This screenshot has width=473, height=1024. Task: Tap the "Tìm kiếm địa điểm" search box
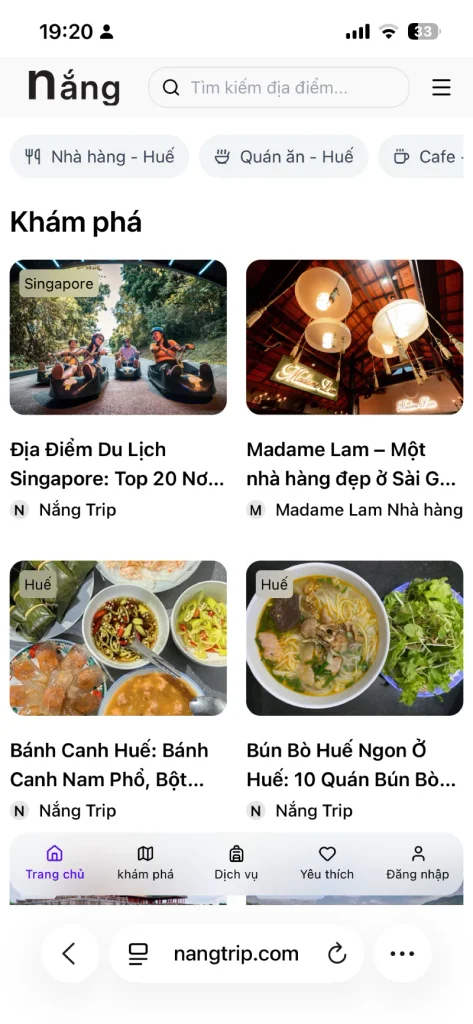279,88
